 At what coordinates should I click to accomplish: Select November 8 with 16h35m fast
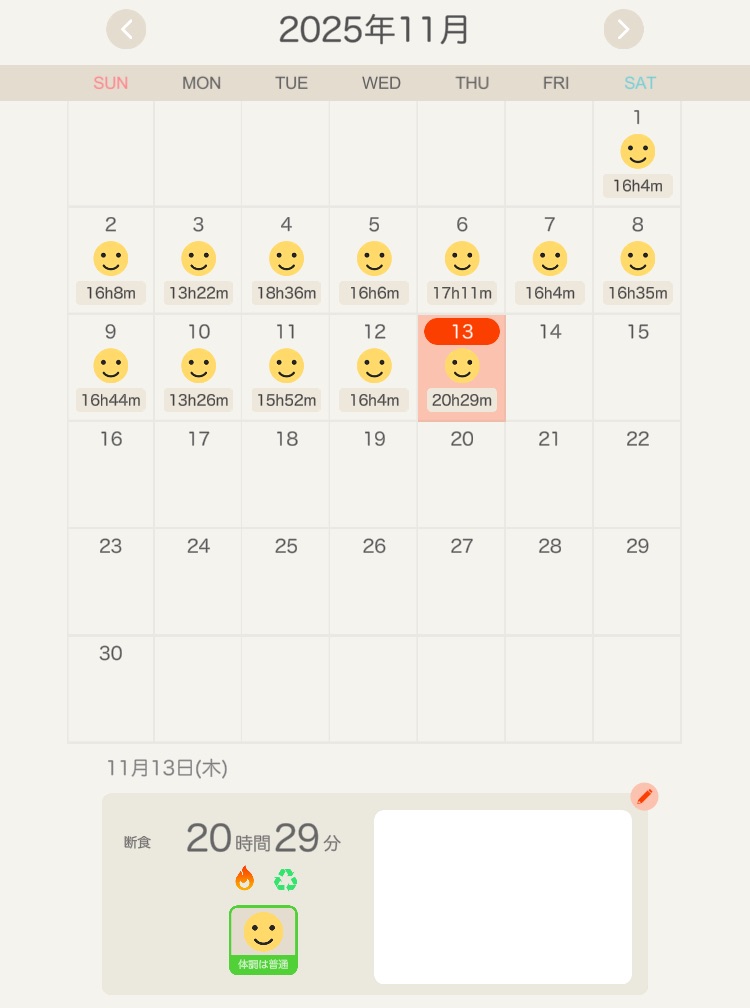point(637,260)
